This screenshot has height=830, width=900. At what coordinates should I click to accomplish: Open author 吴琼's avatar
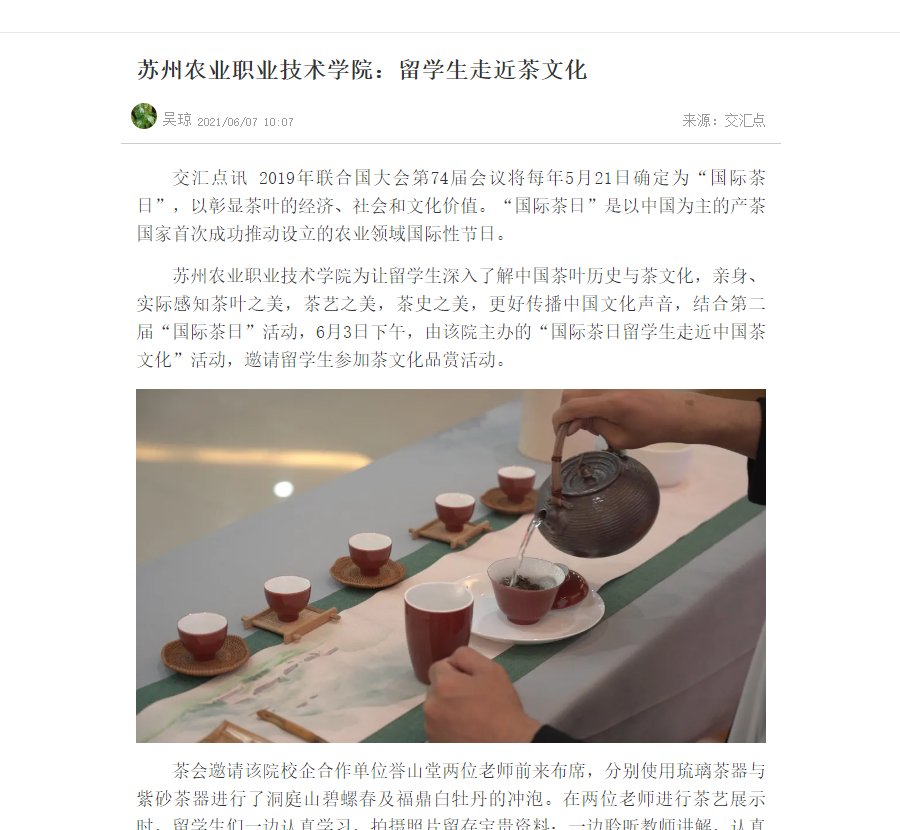[144, 116]
